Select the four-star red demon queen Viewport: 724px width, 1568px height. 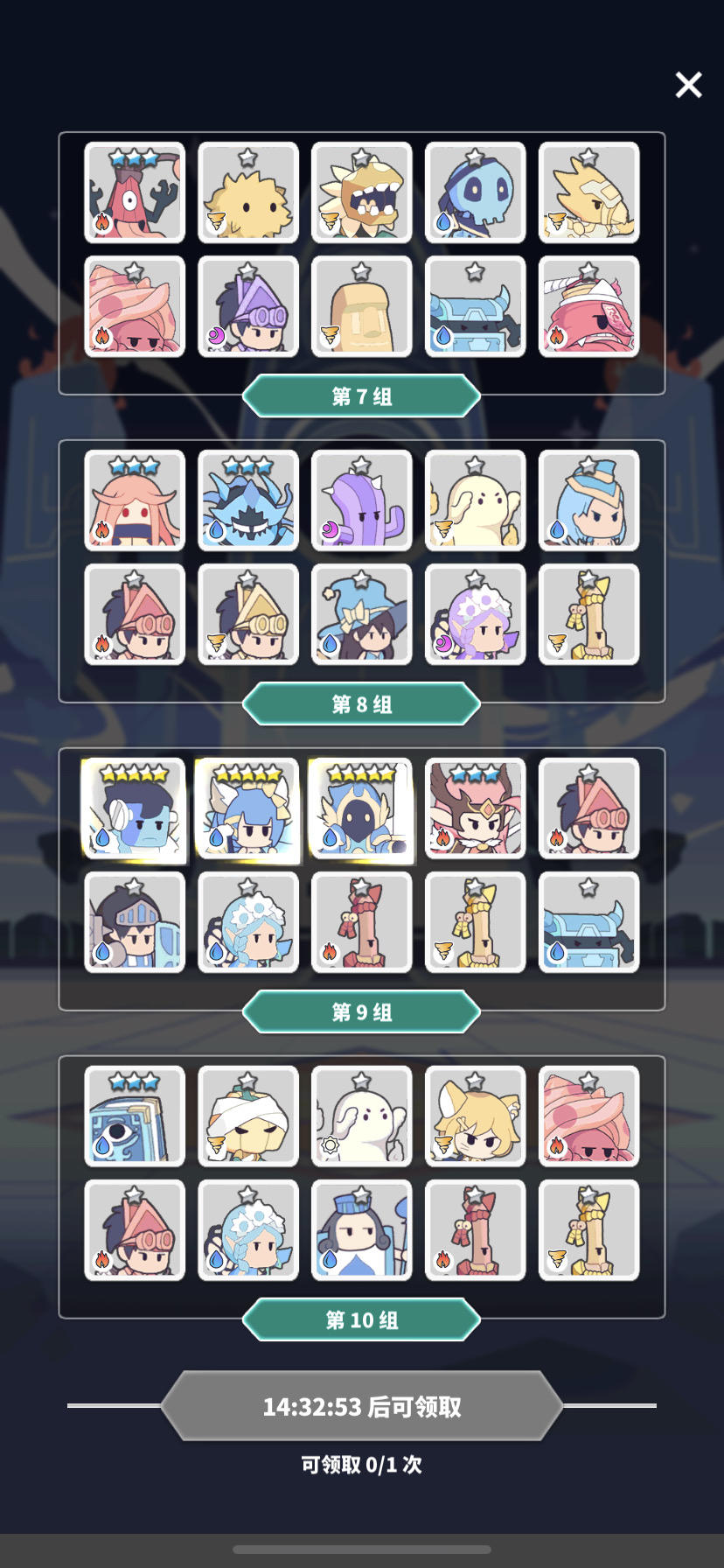click(475, 809)
